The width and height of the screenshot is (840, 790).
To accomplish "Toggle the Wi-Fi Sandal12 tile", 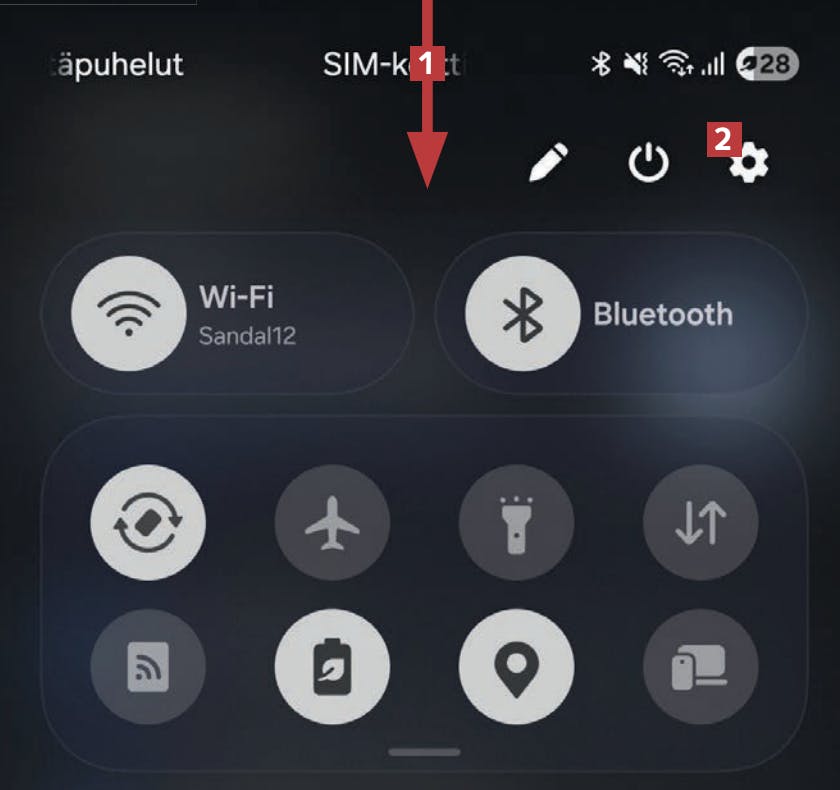I will pos(115,314).
